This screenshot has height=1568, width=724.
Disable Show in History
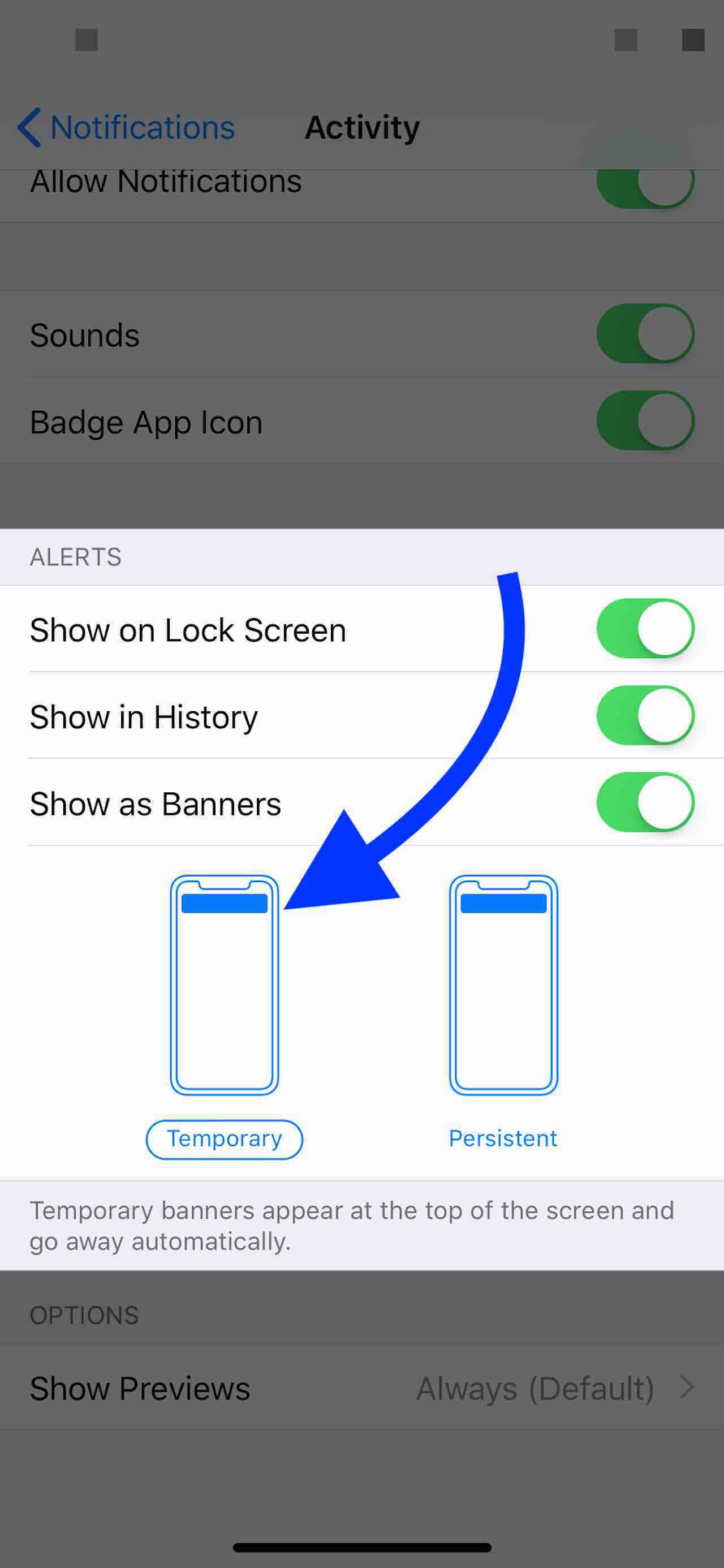click(x=645, y=715)
